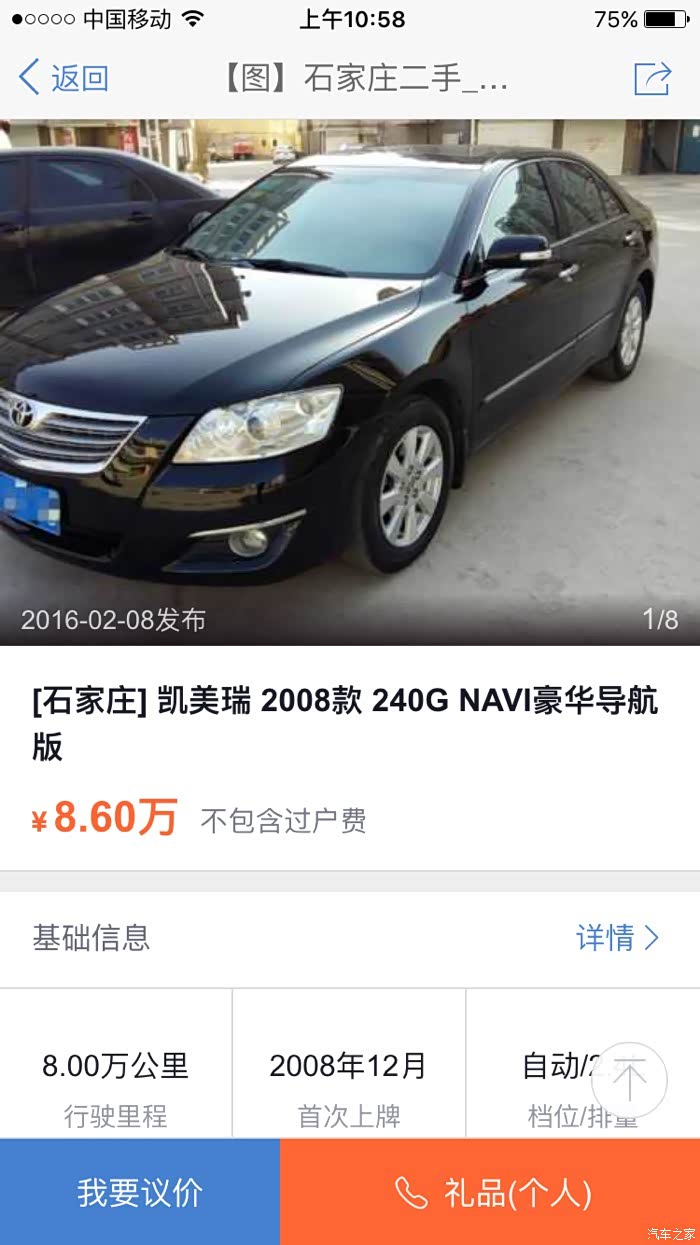
Task: Tap the scroll-to-top arrow button
Action: point(629,1080)
